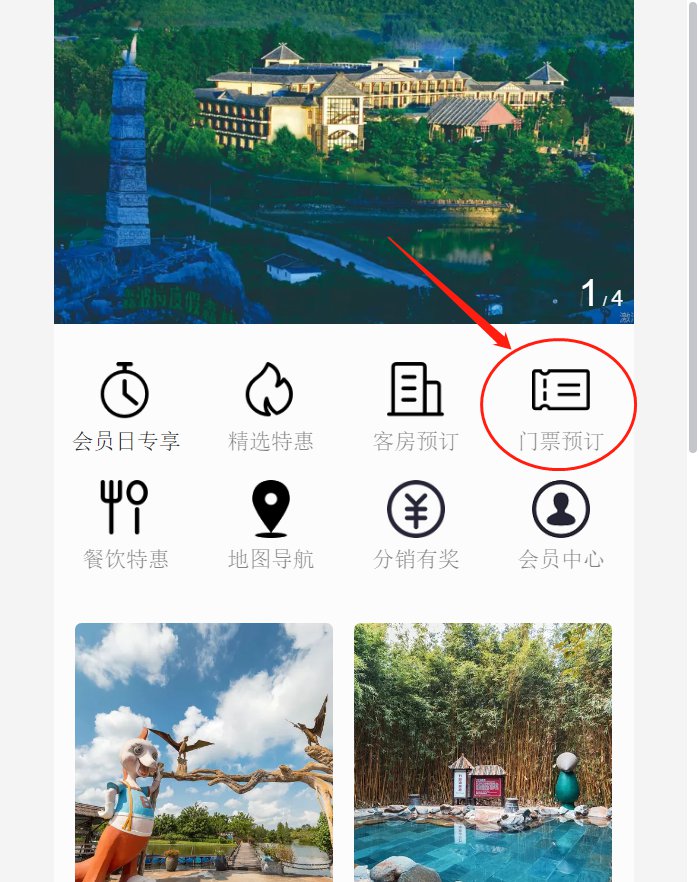Image resolution: width=699 pixels, height=882 pixels.
Task: Open 餐饮特惠 dining deals
Action: click(126, 523)
